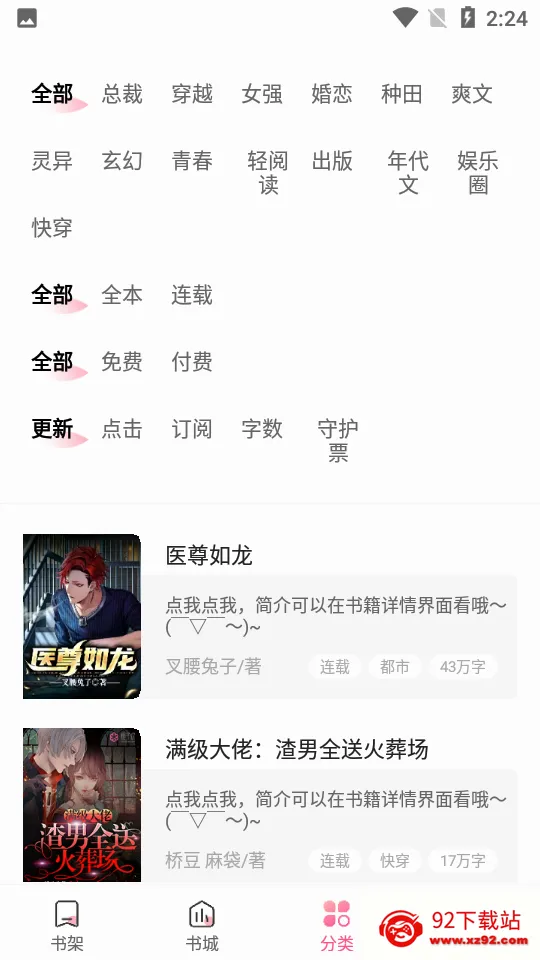Show only 全本 completed books

click(x=122, y=295)
